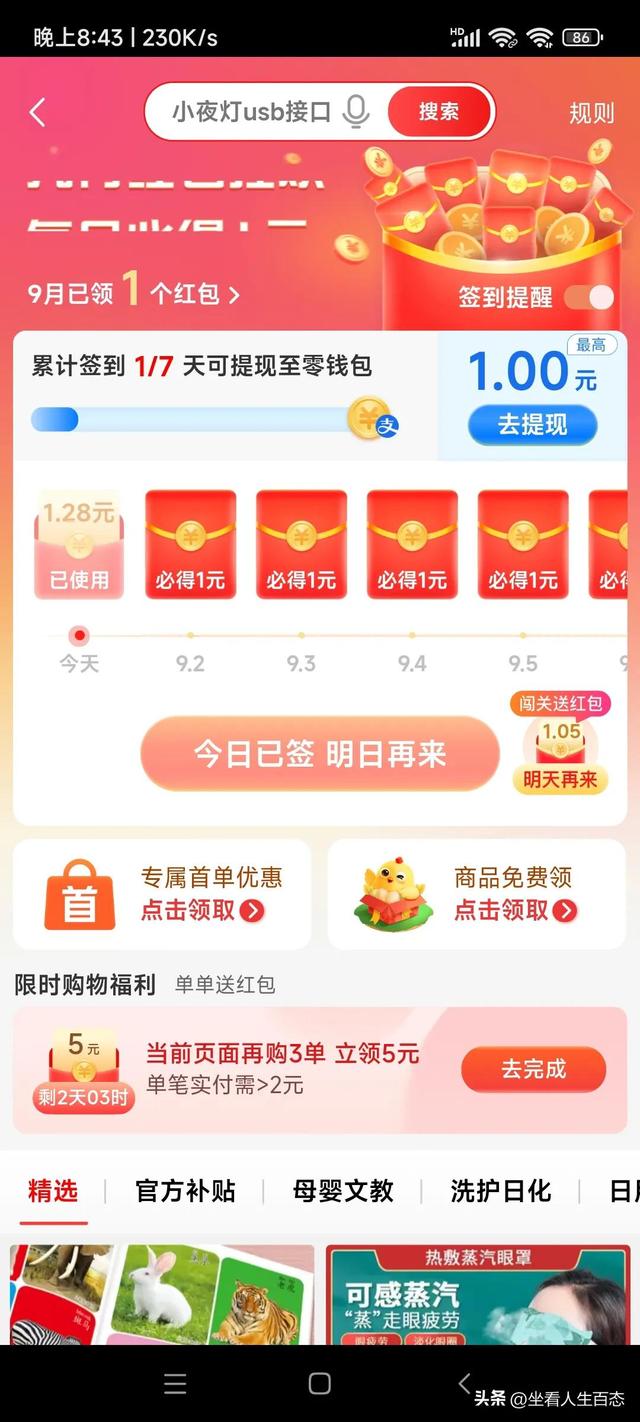Claim the 专属首单优惠 offer
Viewport: 640px width, 1422px height.
pyautogui.click(x=162, y=894)
